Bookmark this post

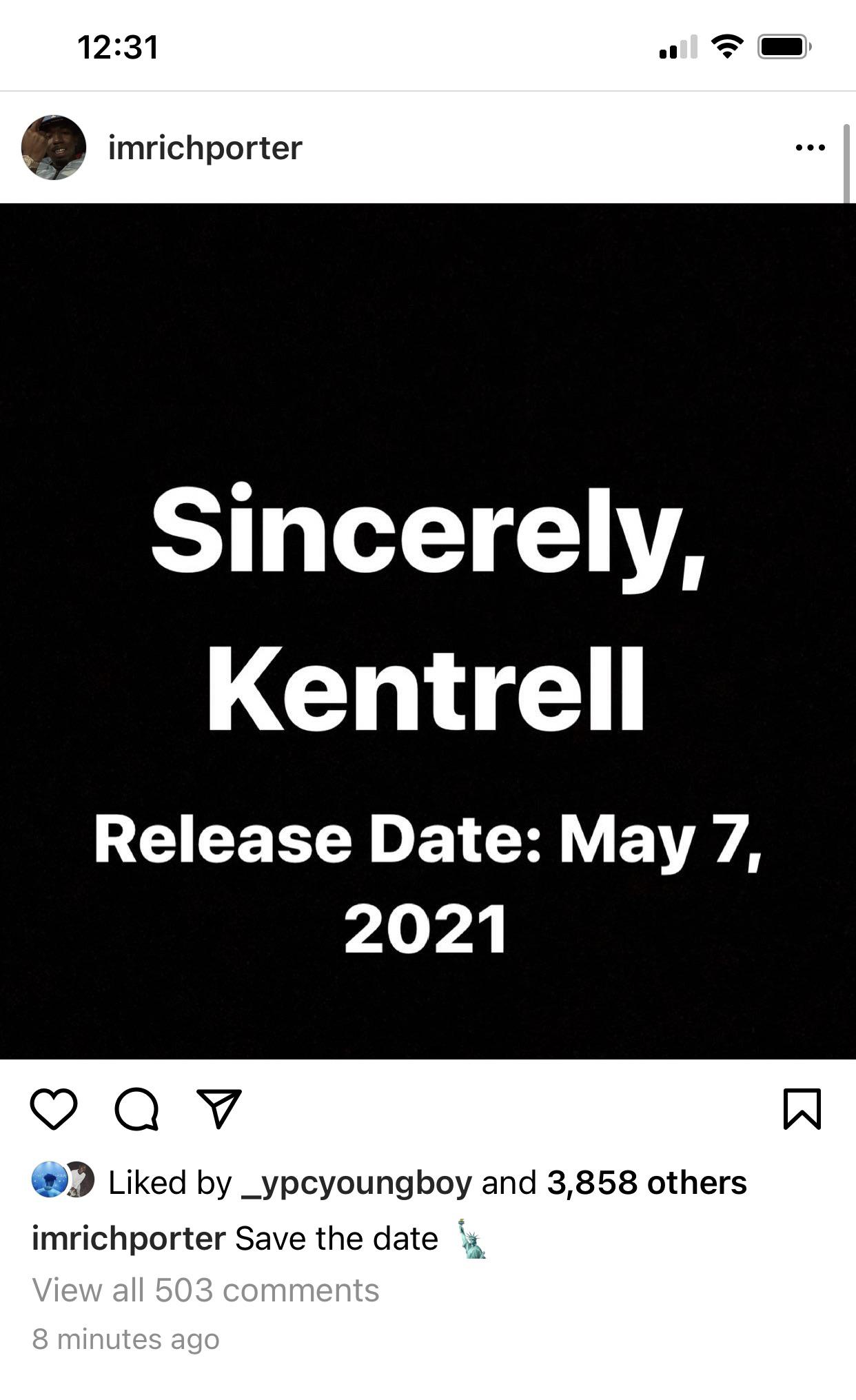pos(802,1109)
